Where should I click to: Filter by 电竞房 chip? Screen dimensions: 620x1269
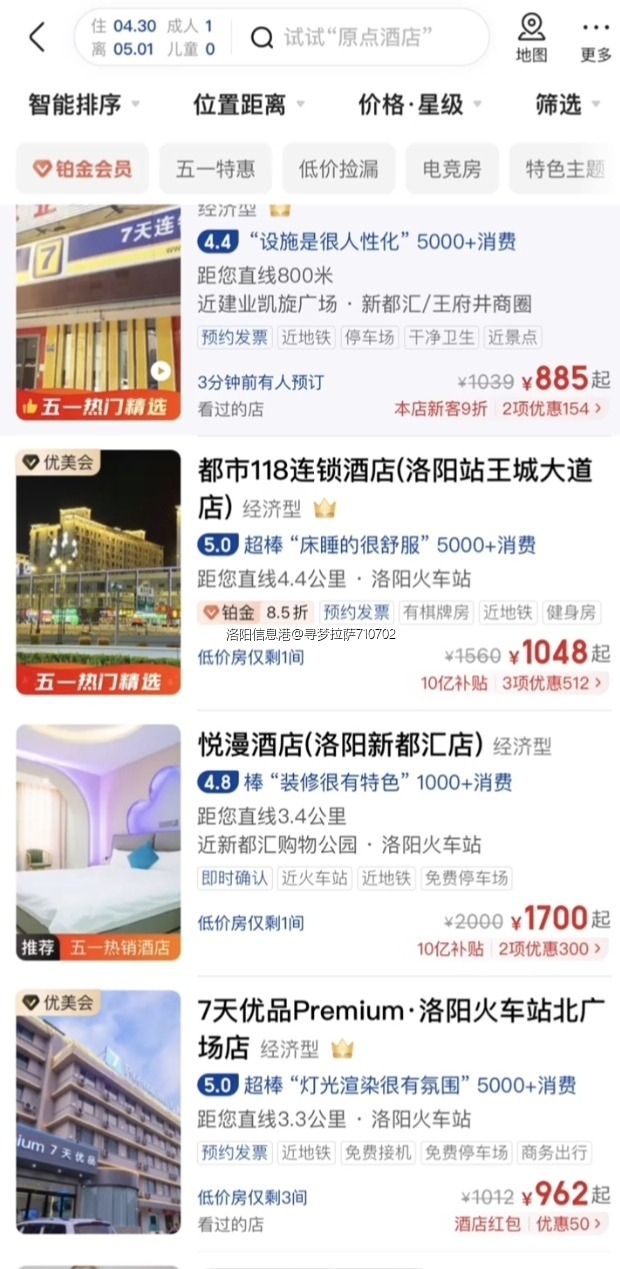click(452, 169)
